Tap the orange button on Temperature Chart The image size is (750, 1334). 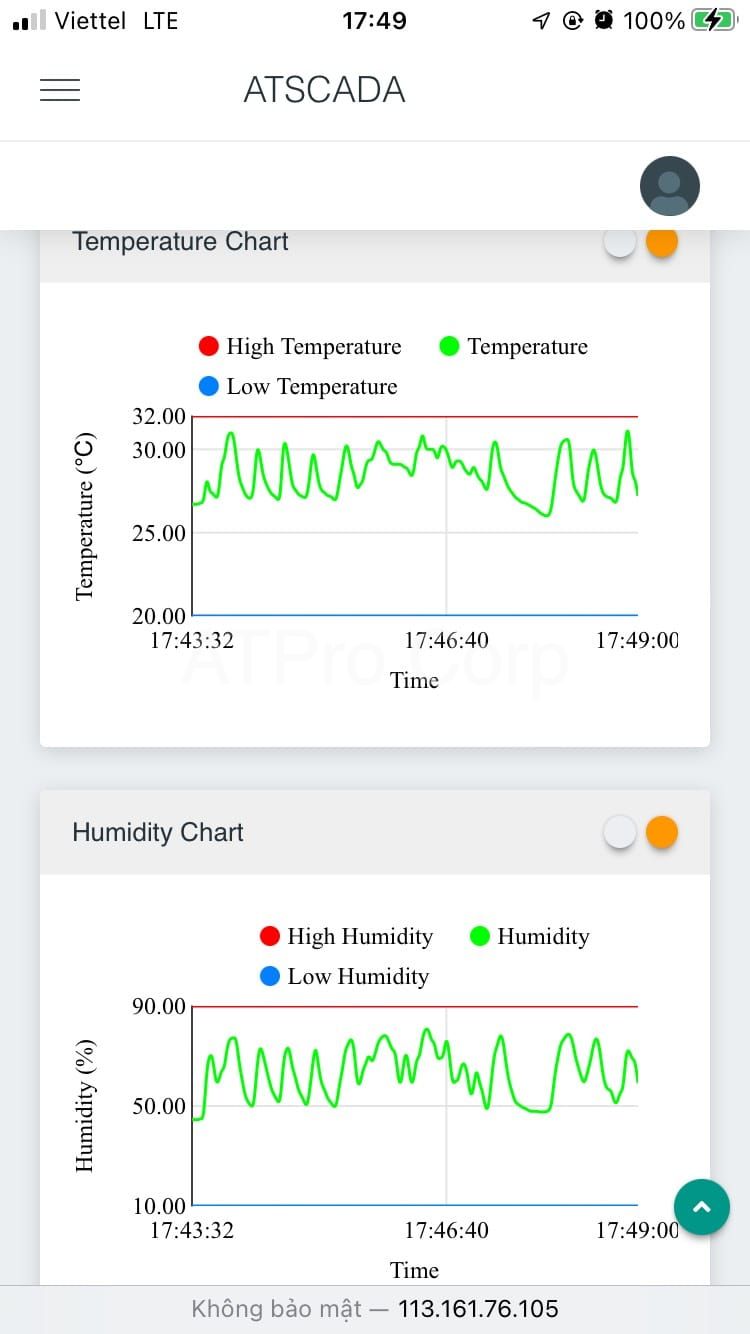(x=662, y=242)
